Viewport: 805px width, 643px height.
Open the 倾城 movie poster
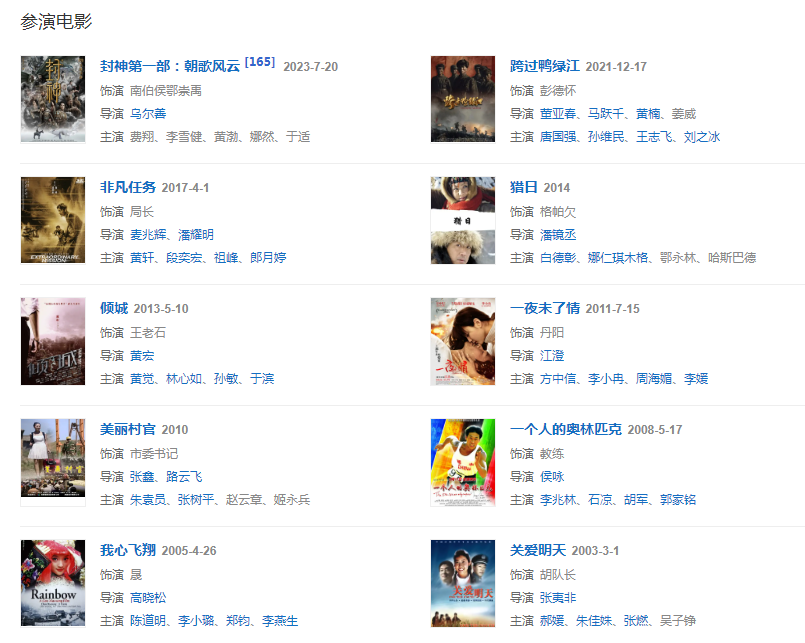(x=52, y=341)
